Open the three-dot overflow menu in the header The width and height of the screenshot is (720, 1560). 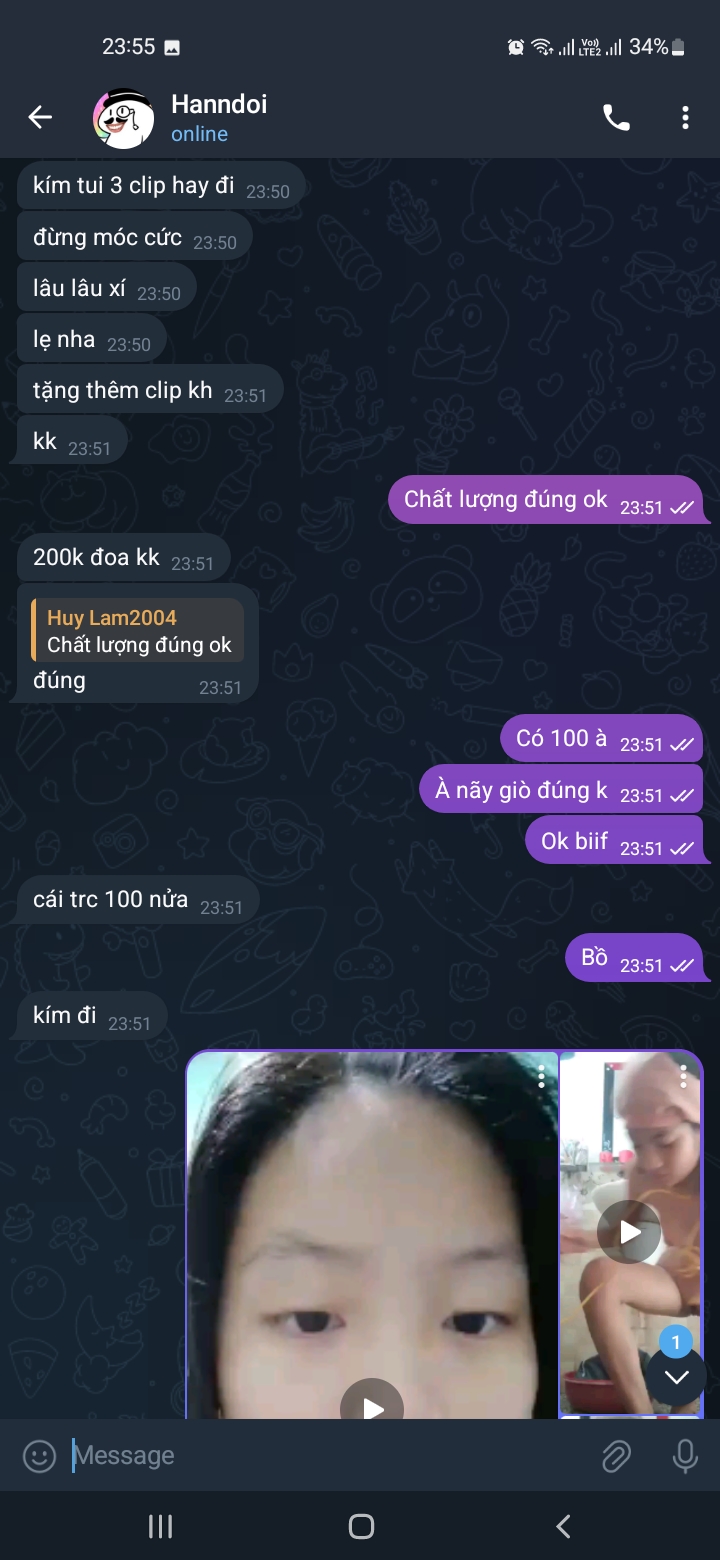(x=685, y=118)
